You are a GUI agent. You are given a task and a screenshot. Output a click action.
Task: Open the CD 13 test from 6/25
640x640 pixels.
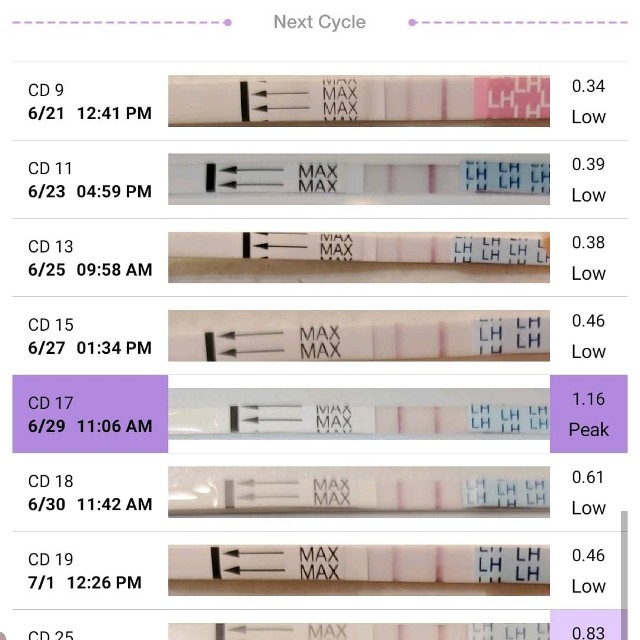click(x=320, y=257)
